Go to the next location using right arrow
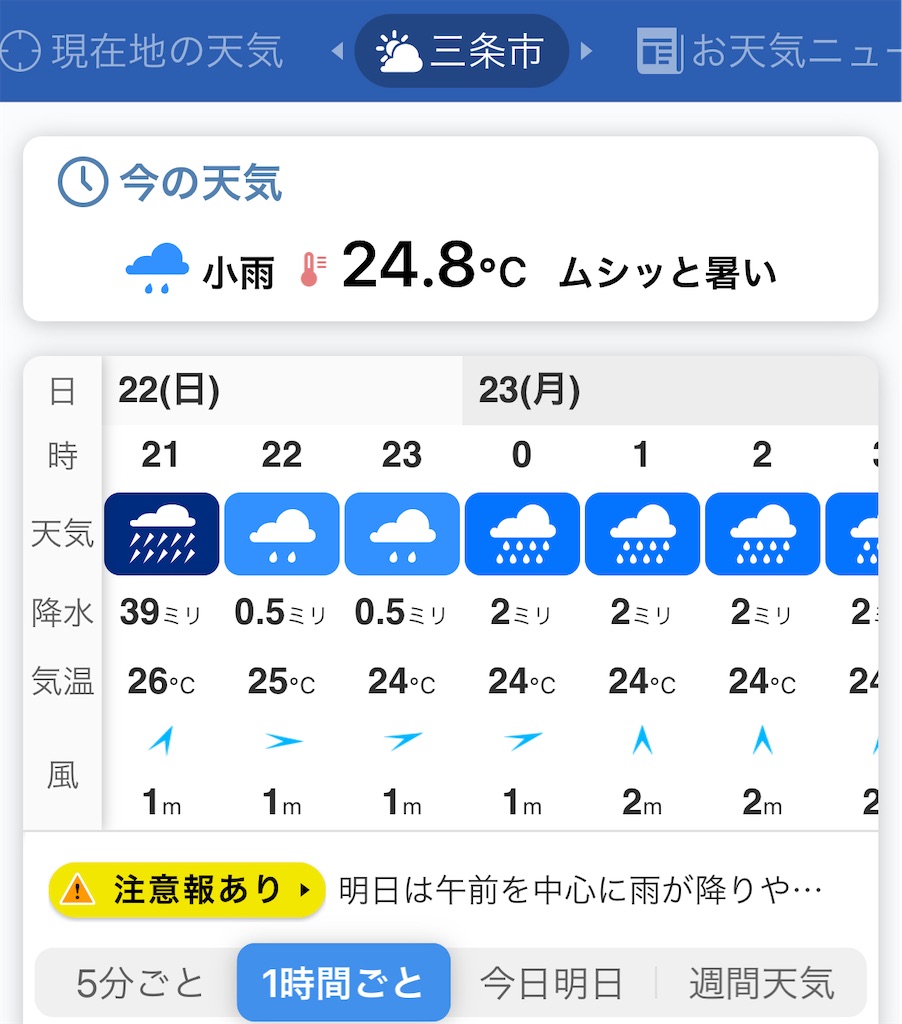Viewport: 902px width, 1024px height. click(x=586, y=51)
